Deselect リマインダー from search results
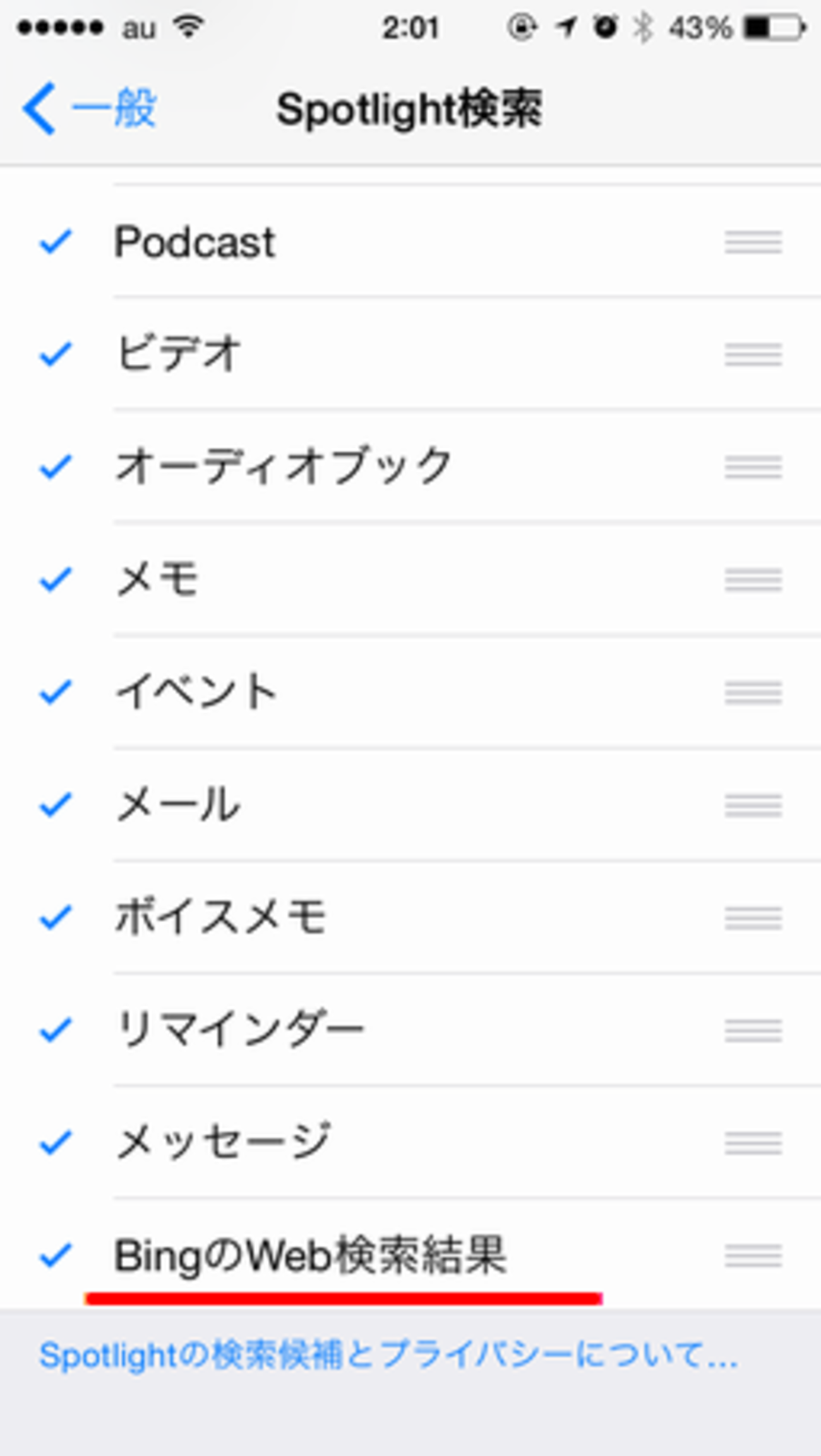This screenshot has width=821, height=1456. (240, 1030)
